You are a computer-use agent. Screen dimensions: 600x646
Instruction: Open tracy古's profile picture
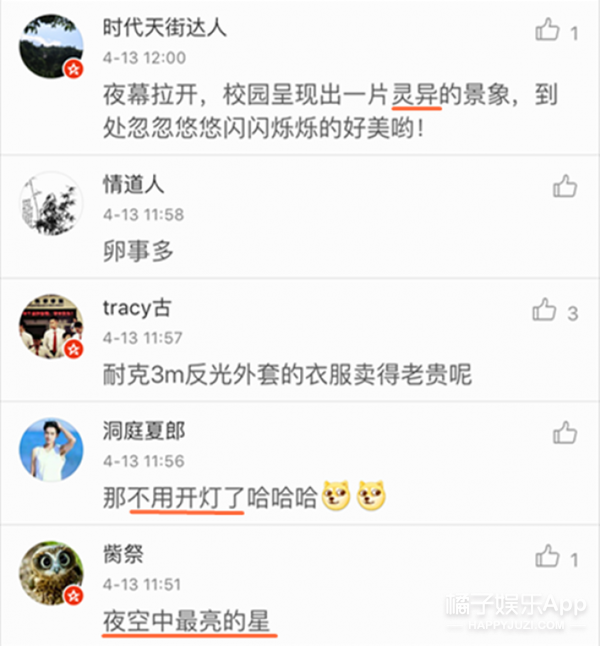coord(51,326)
